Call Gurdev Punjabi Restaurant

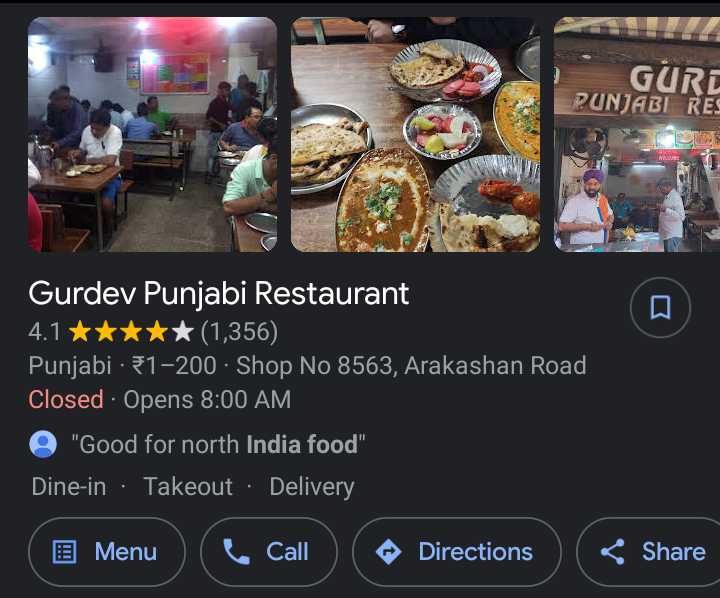click(x=268, y=551)
